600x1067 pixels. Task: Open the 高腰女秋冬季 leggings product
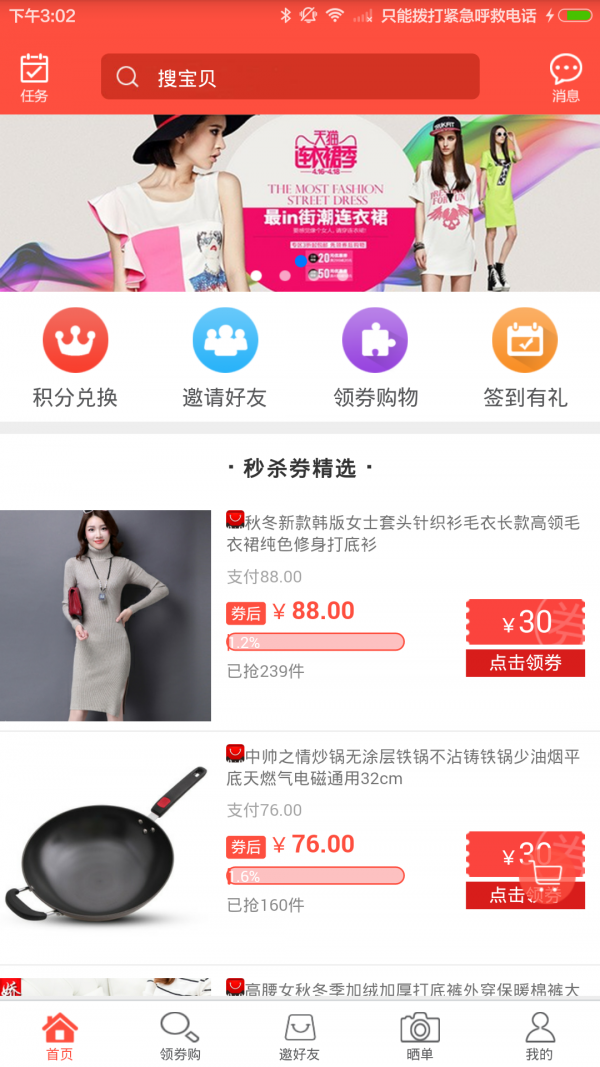(x=410, y=989)
